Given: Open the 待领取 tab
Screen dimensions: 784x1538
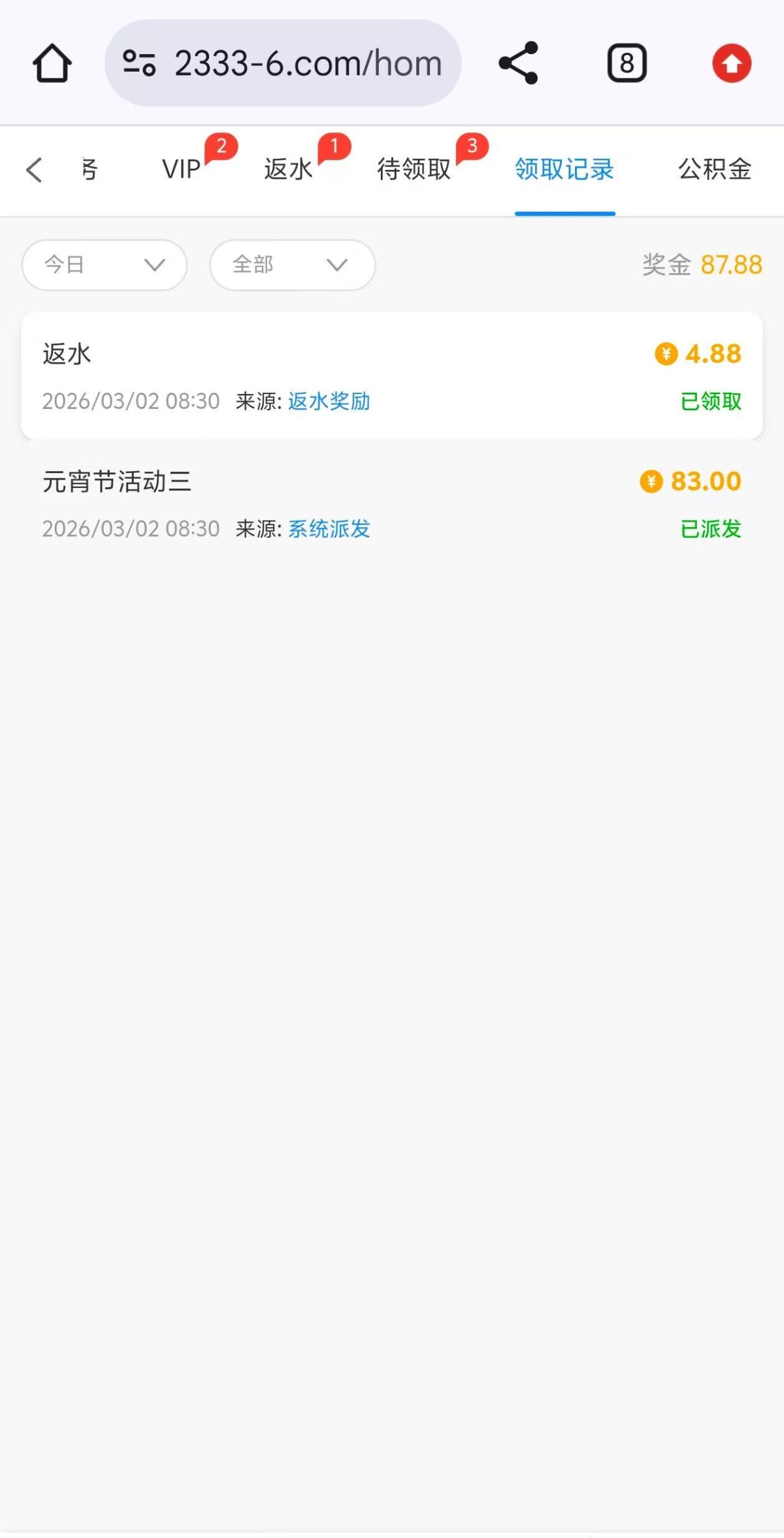Looking at the screenshot, I should tap(414, 170).
